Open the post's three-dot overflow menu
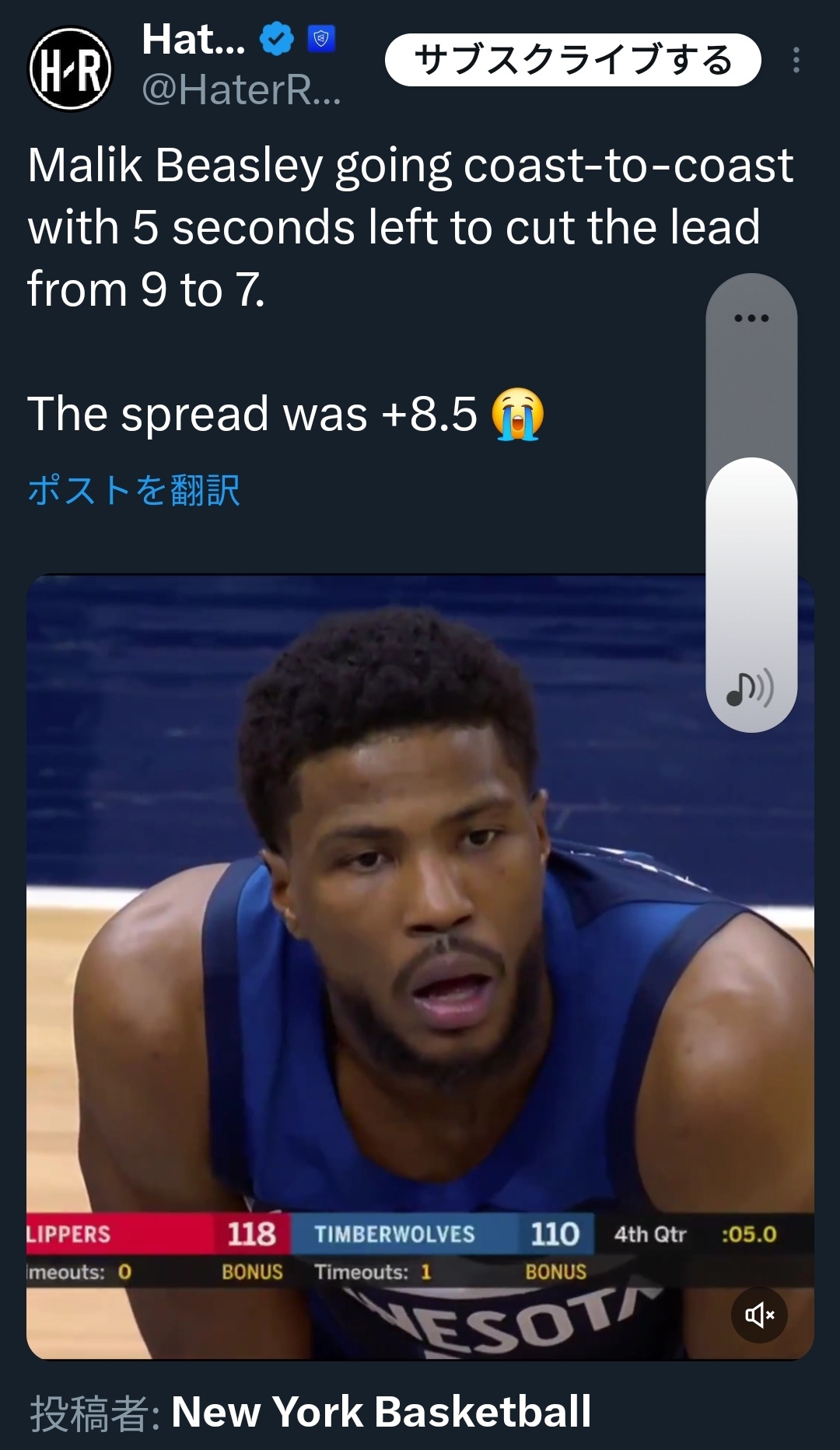The width and height of the screenshot is (840, 1450). pyautogui.click(x=796, y=60)
